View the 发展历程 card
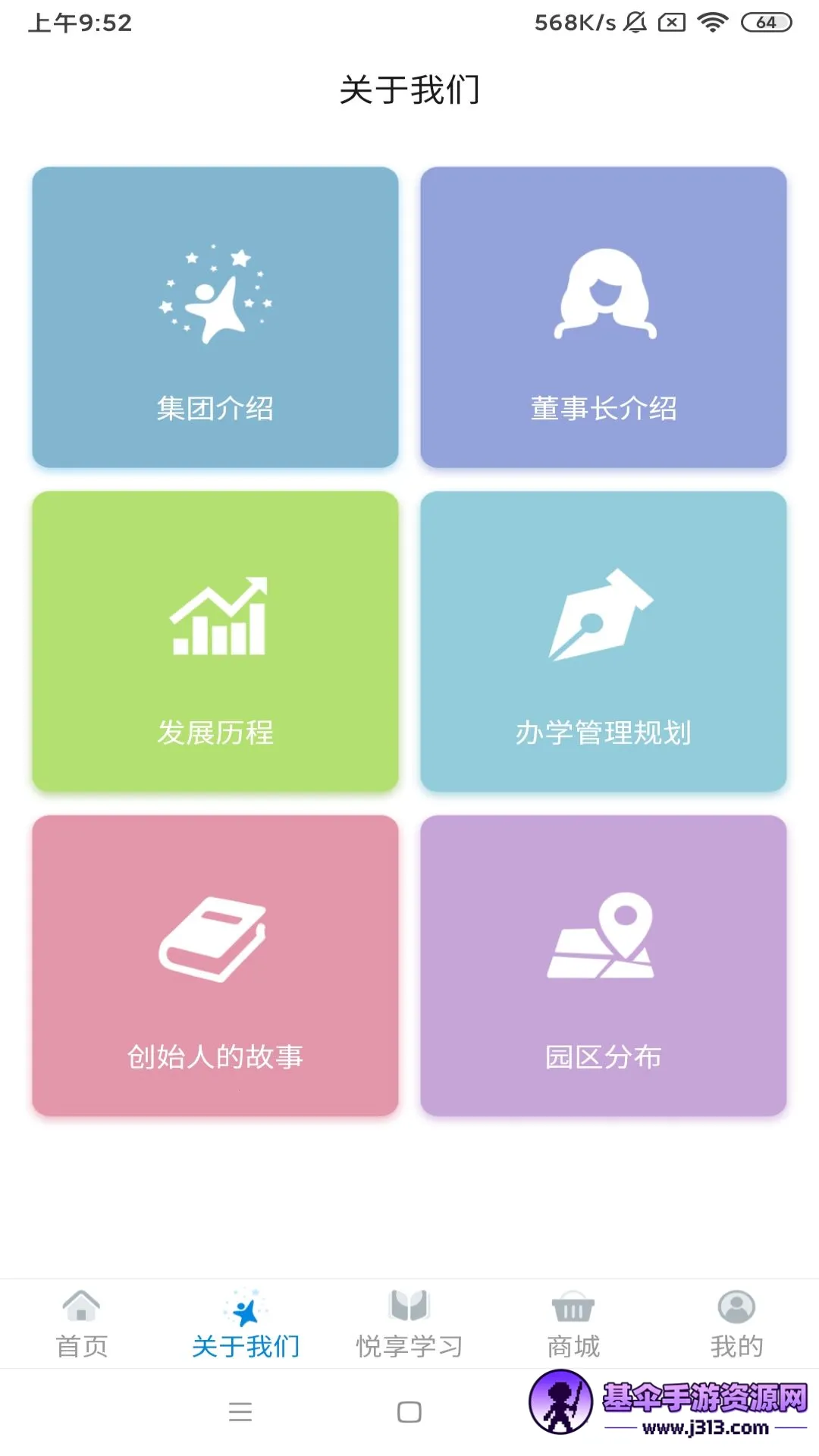819x1456 pixels. (x=215, y=642)
